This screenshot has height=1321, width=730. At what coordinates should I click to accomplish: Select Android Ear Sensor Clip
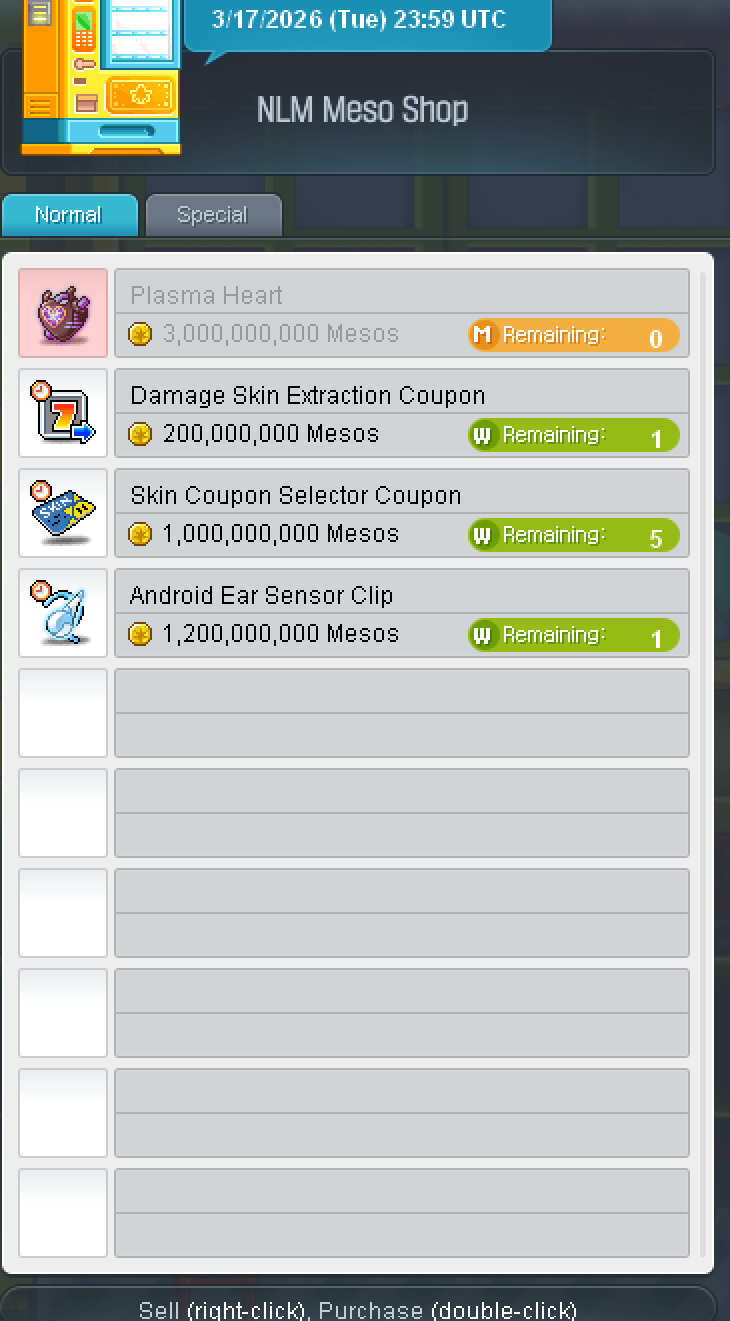click(x=401, y=613)
